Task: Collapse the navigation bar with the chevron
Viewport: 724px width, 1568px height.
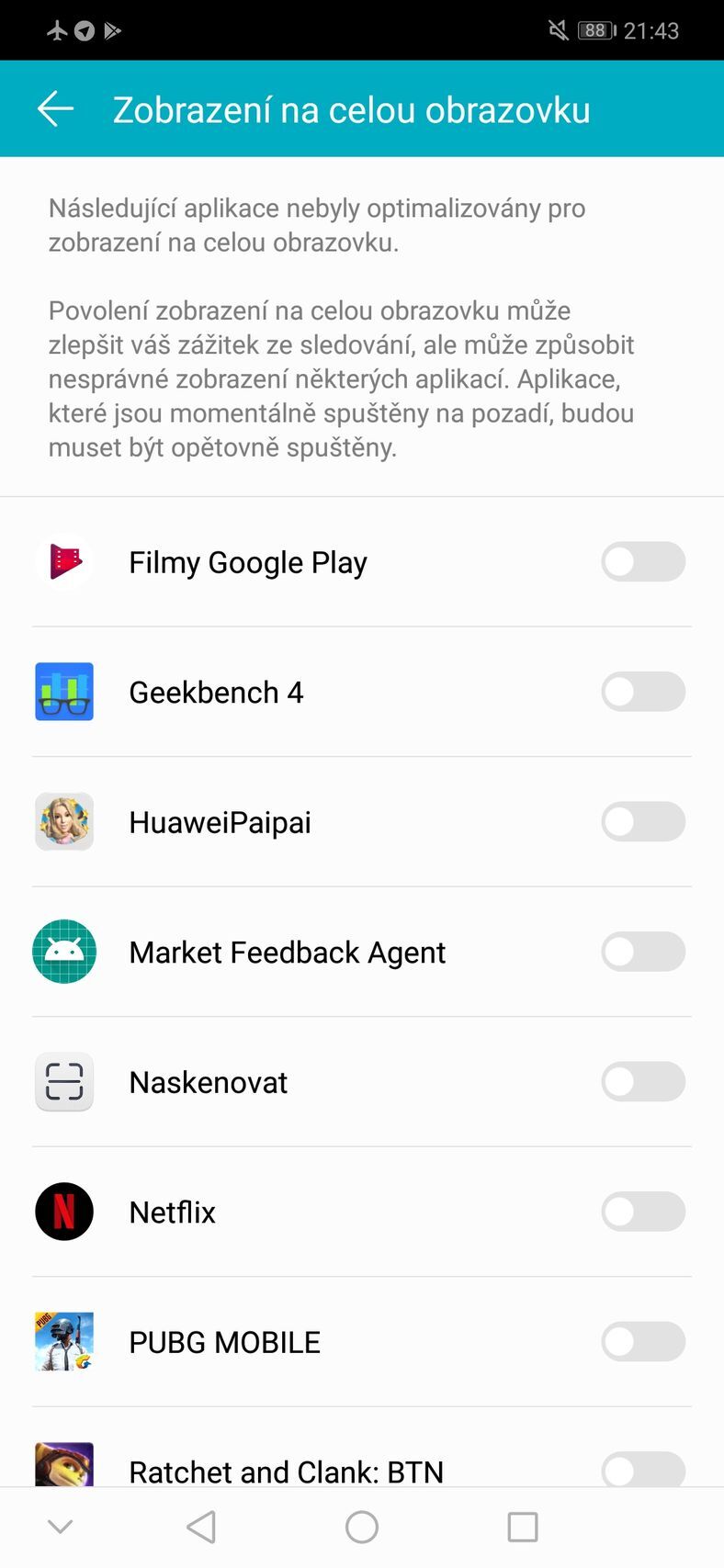Action: 60,1526
